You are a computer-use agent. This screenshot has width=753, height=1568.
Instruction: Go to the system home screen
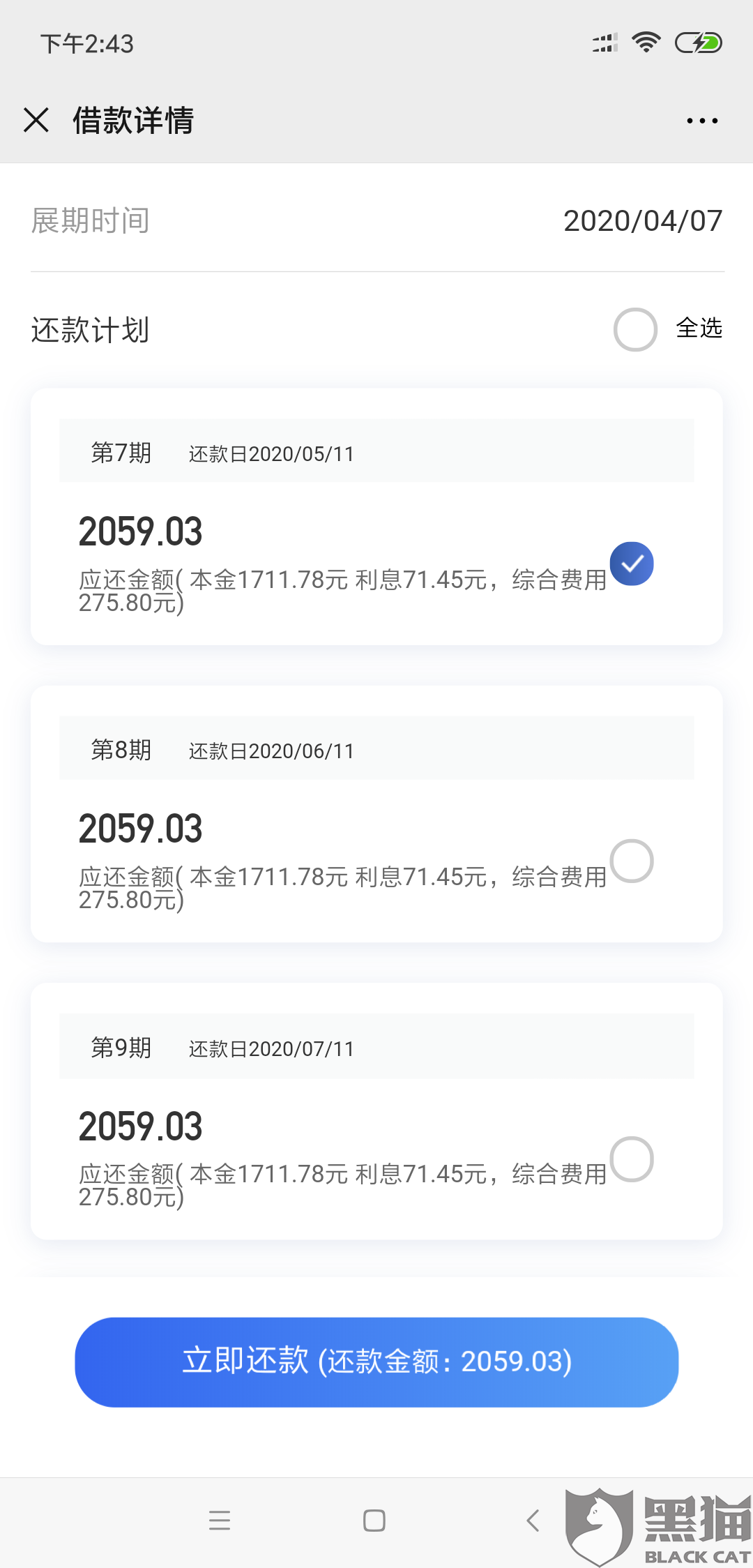(x=374, y=1521)
